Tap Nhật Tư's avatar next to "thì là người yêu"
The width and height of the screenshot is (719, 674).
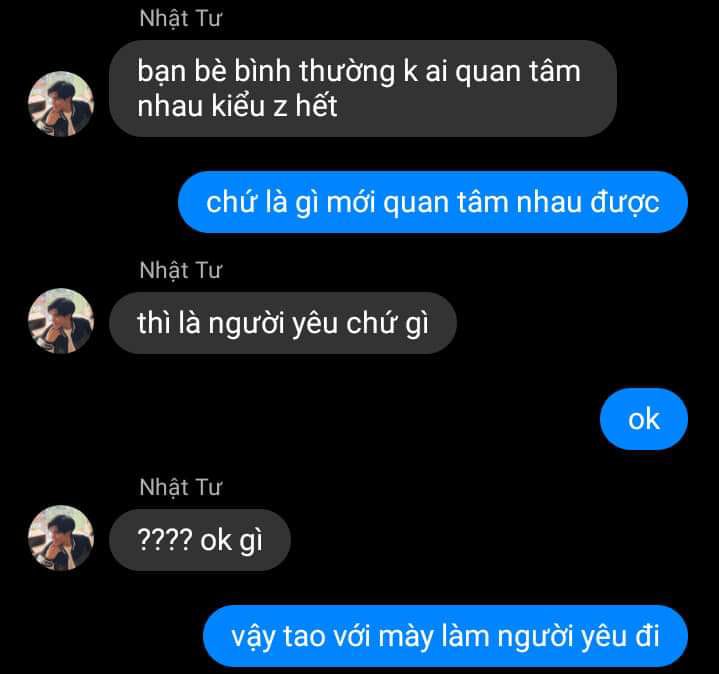60,322
